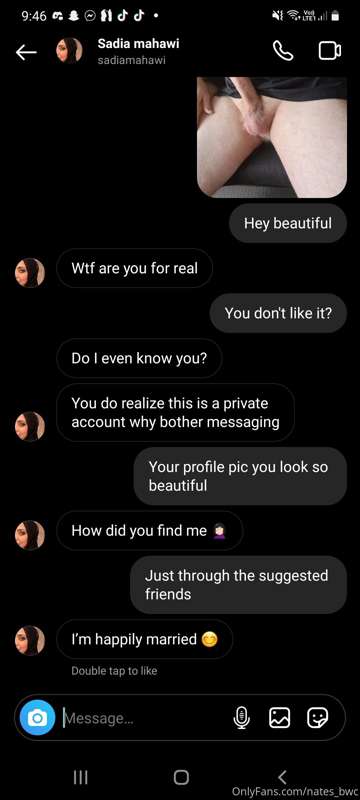Open the camera from the message bar

pyautogui.click(x=37, y=718)
